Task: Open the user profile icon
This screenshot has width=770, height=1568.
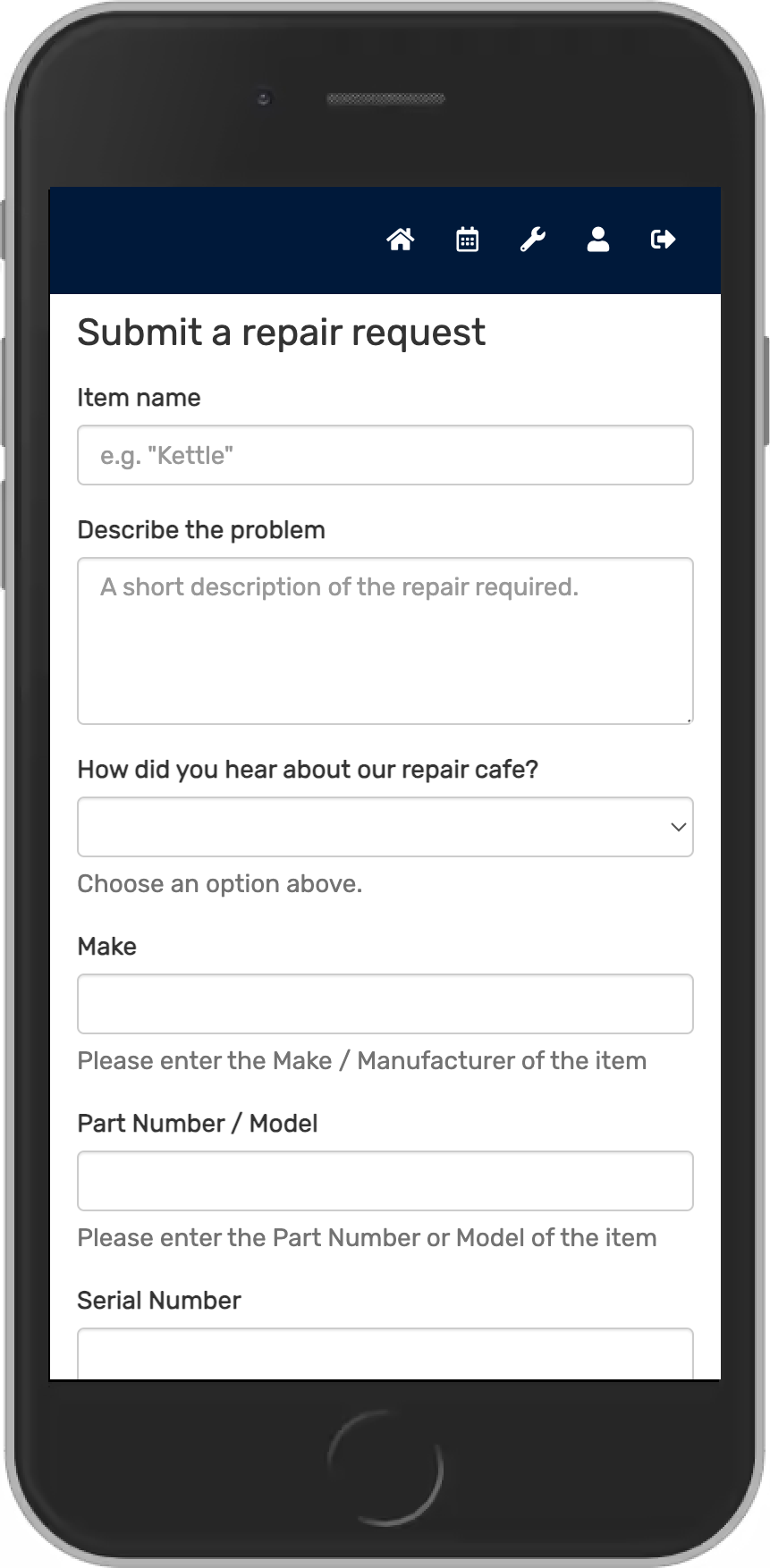Action: (598, 240)
